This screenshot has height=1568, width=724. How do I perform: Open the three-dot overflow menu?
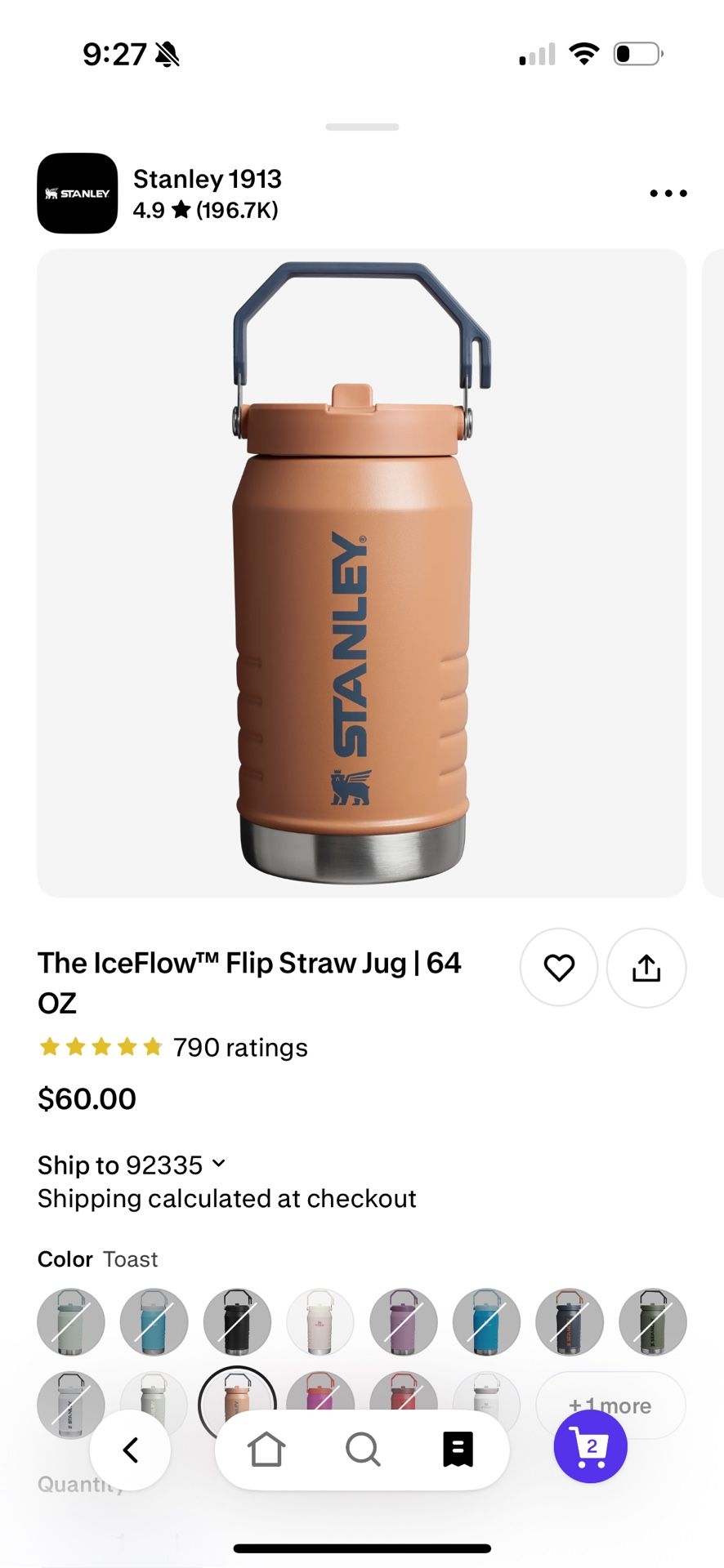[x=668, y=194]
